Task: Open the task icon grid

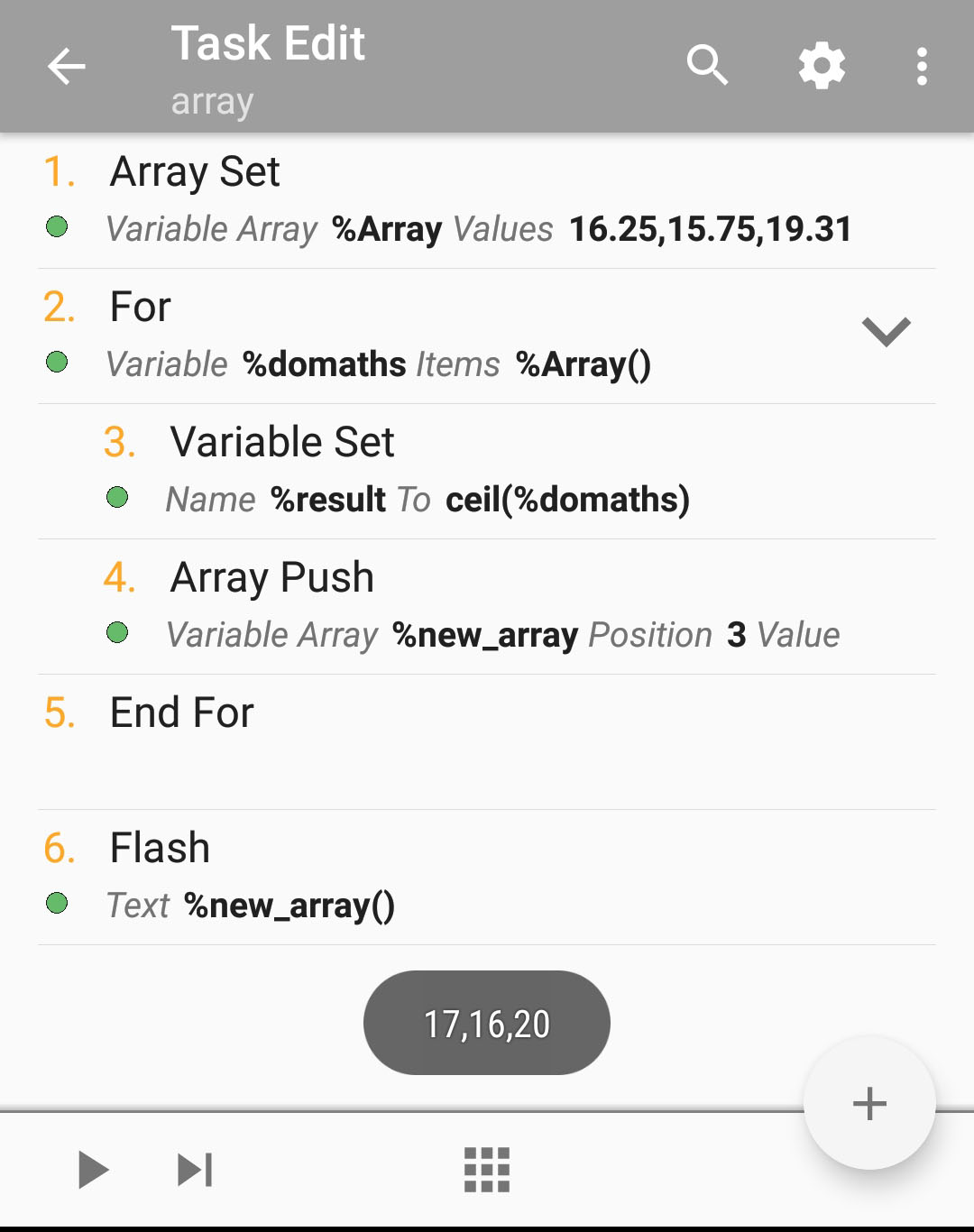Action: 487,1170
